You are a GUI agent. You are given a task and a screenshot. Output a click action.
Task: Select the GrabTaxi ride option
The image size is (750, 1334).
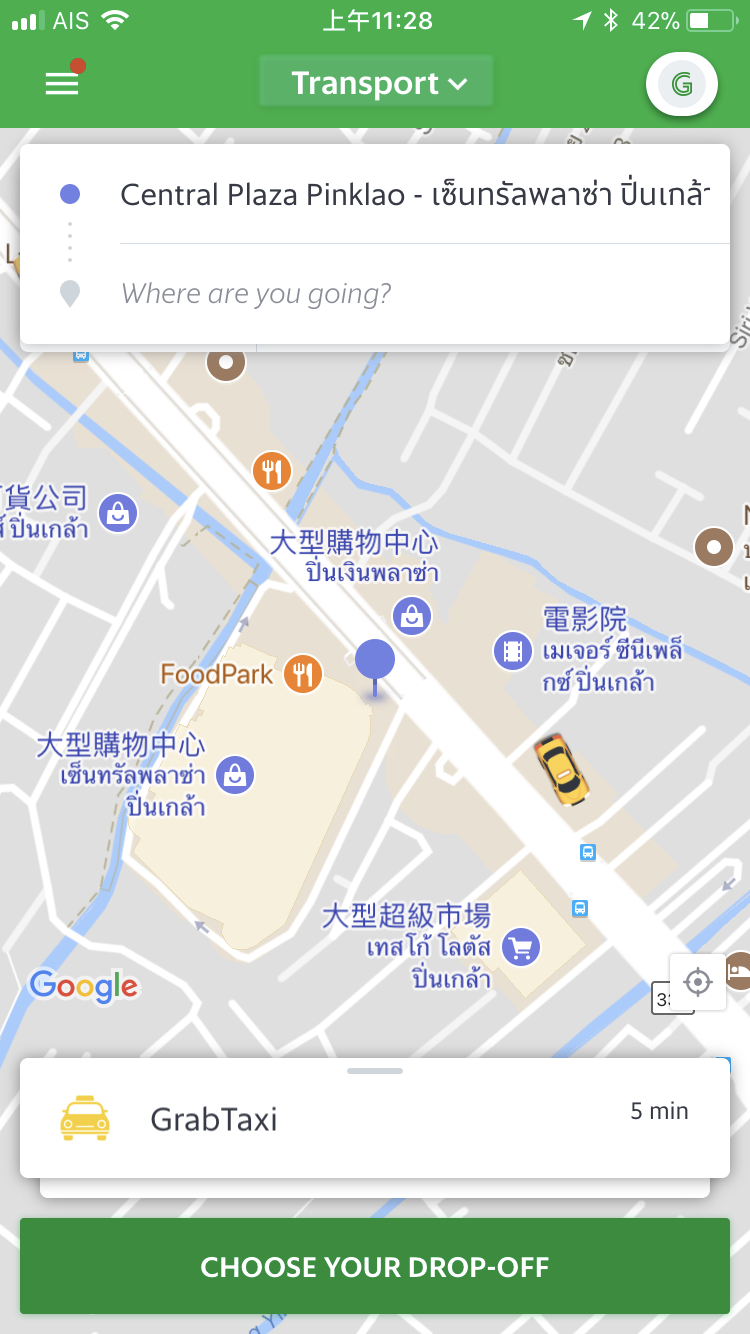click(374, 1118)
